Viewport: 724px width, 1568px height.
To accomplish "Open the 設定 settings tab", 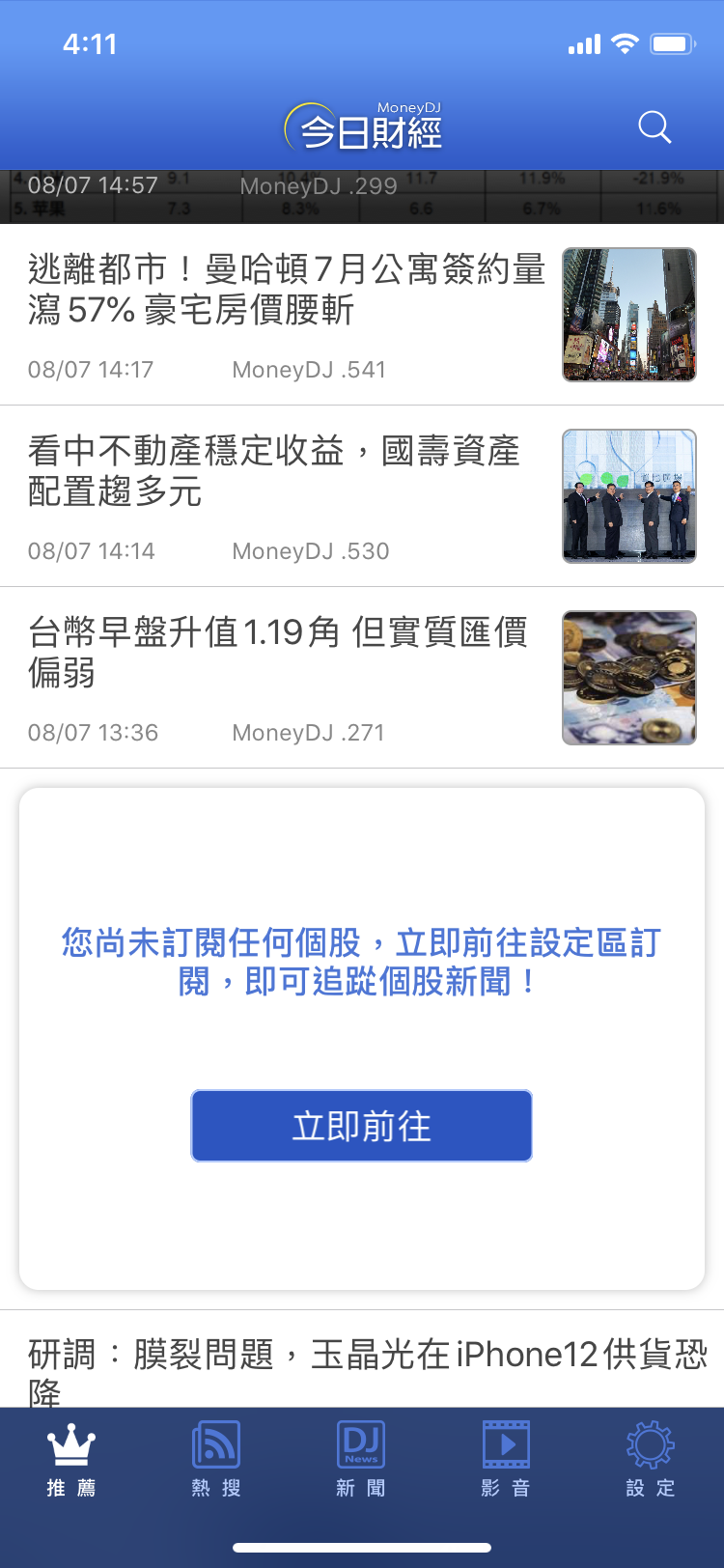I will [x=651, y=1460].
